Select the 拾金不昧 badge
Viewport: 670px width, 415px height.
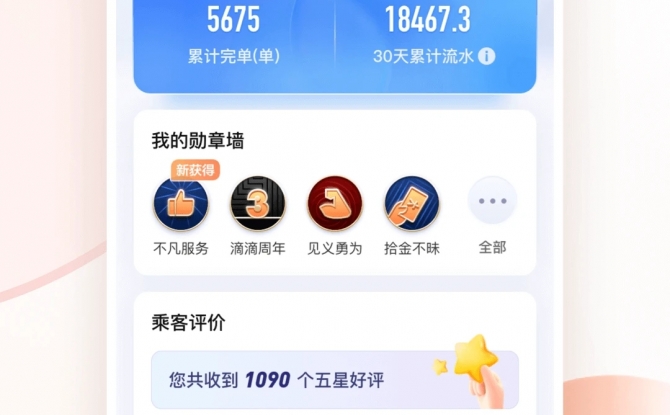[412, 204]
